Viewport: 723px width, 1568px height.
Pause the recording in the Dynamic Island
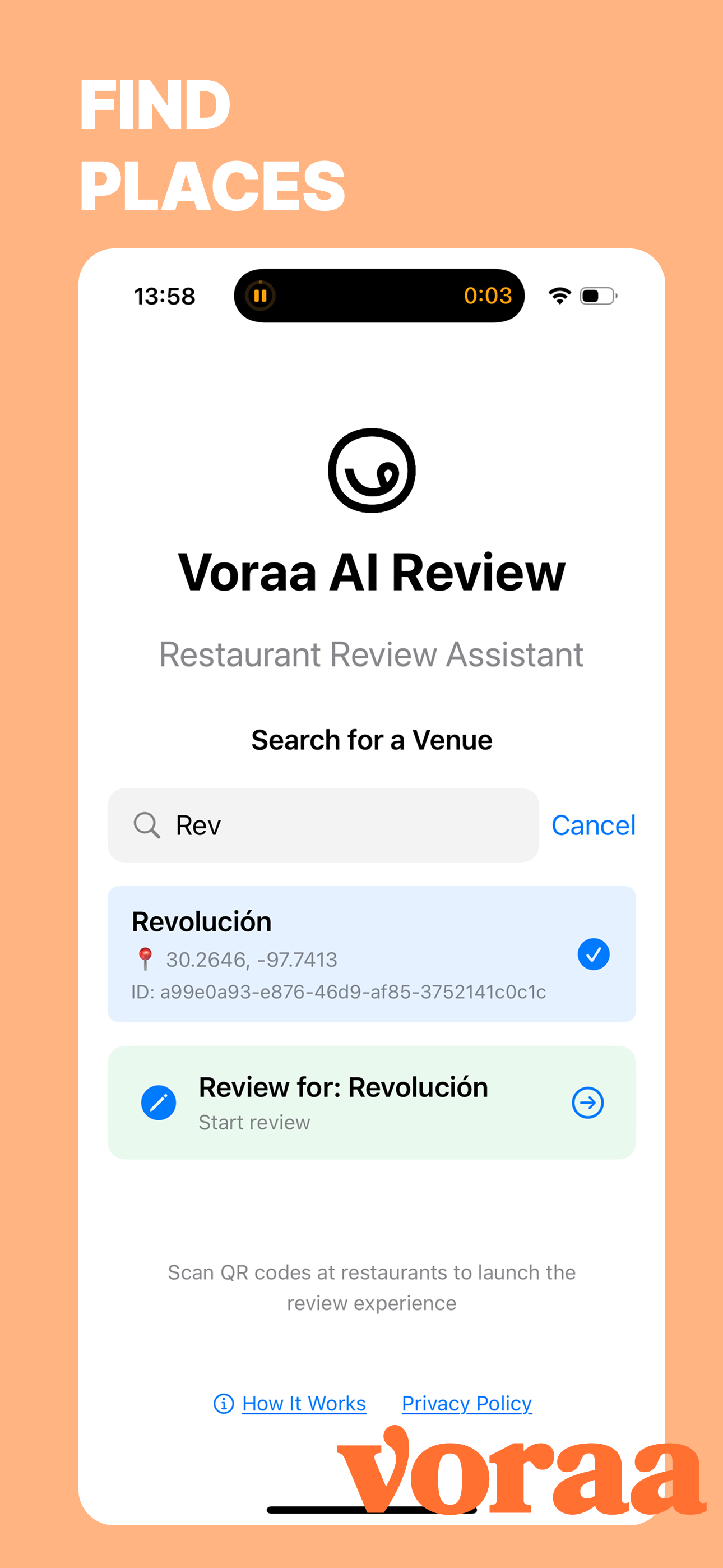coord(261,295)
